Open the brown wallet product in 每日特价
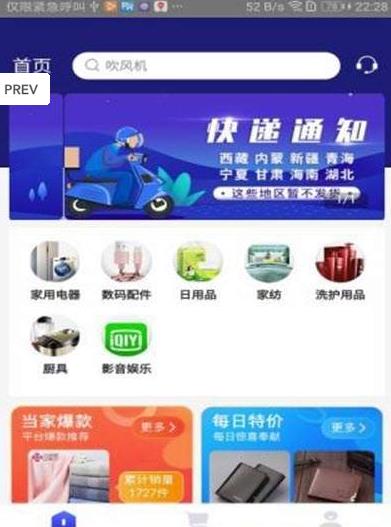 335,477
